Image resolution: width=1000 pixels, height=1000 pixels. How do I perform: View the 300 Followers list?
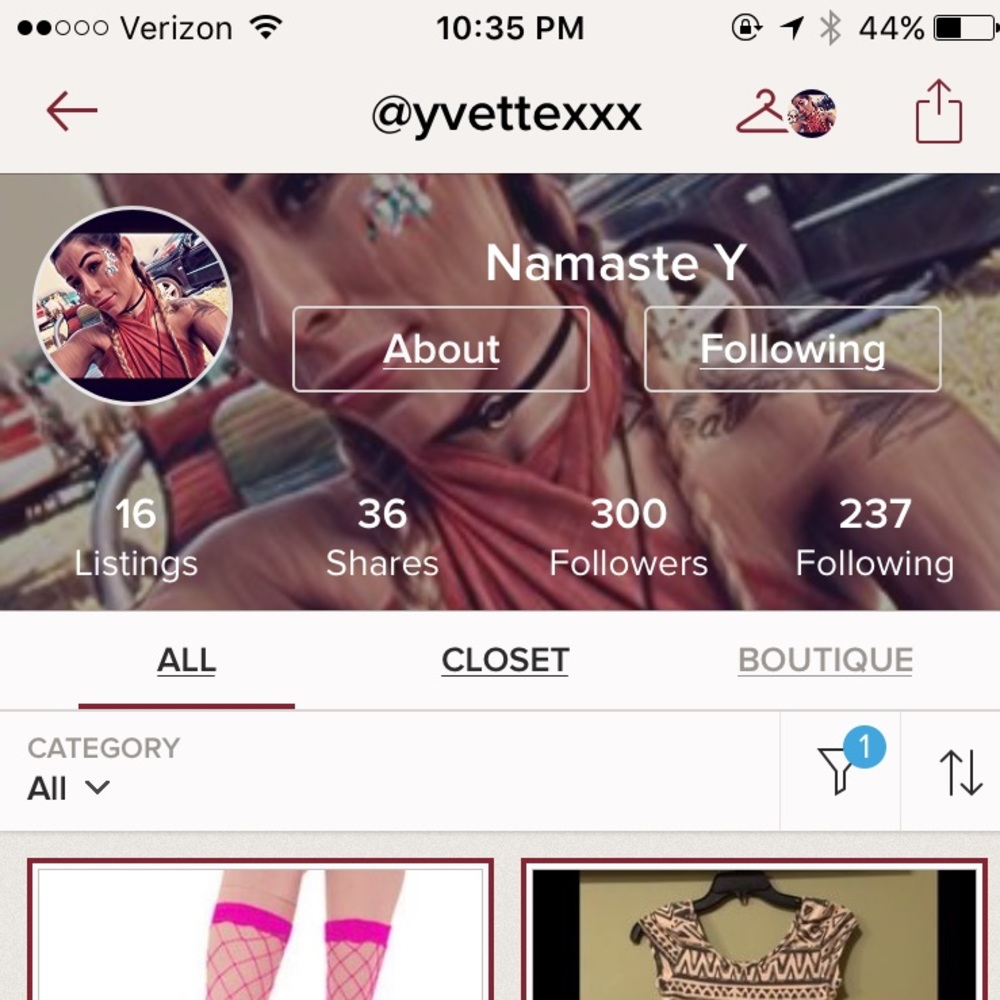(628, 538)
